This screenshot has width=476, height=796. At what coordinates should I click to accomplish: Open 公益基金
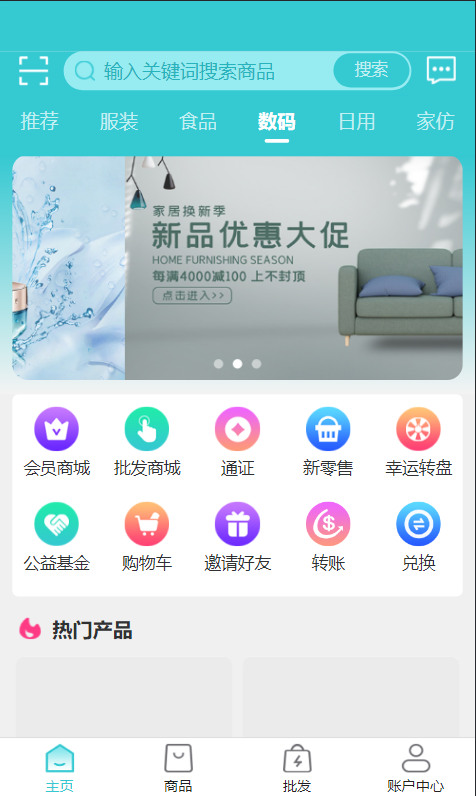[56, 537]
